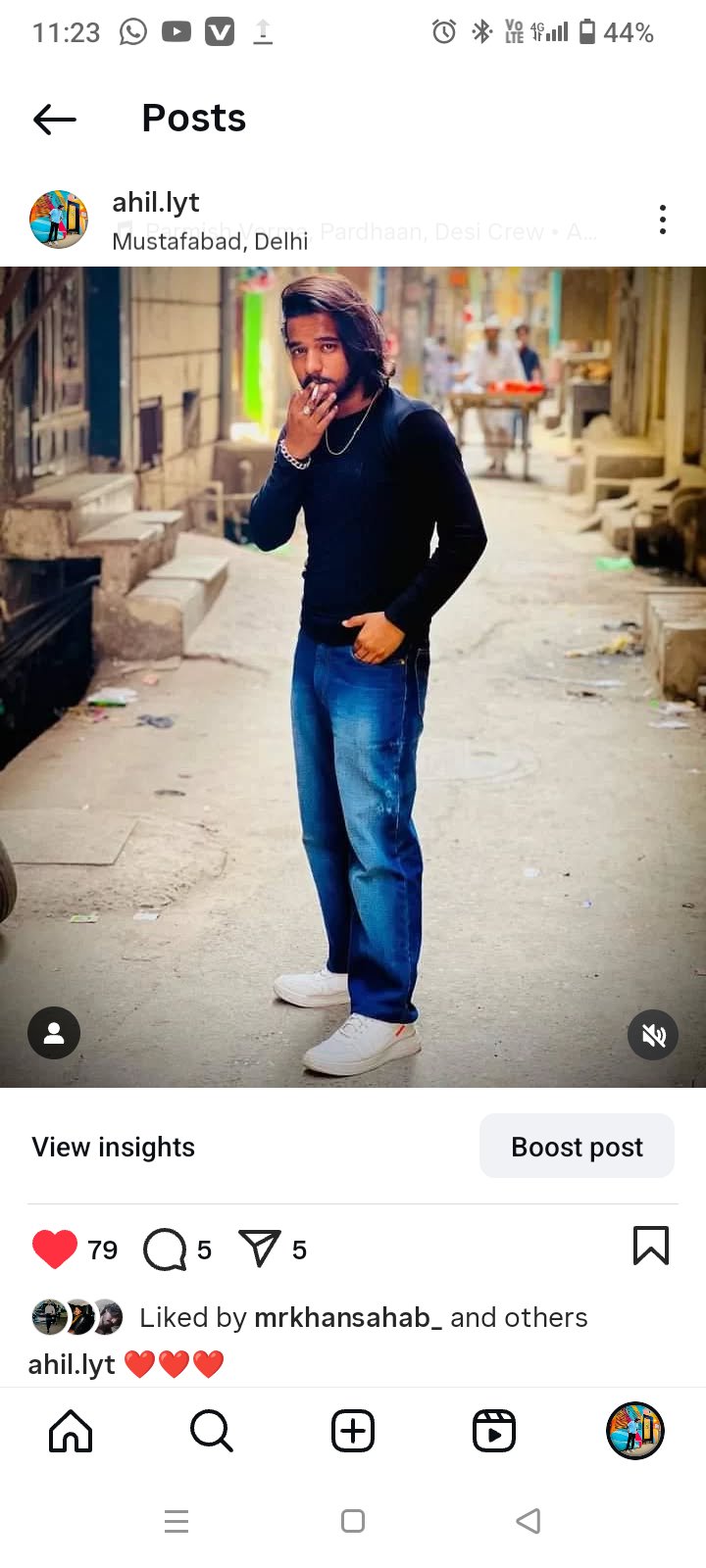The image size is (706, 1568).
Task: Switch to the Home tab
Action: (x=71, y=1432)
